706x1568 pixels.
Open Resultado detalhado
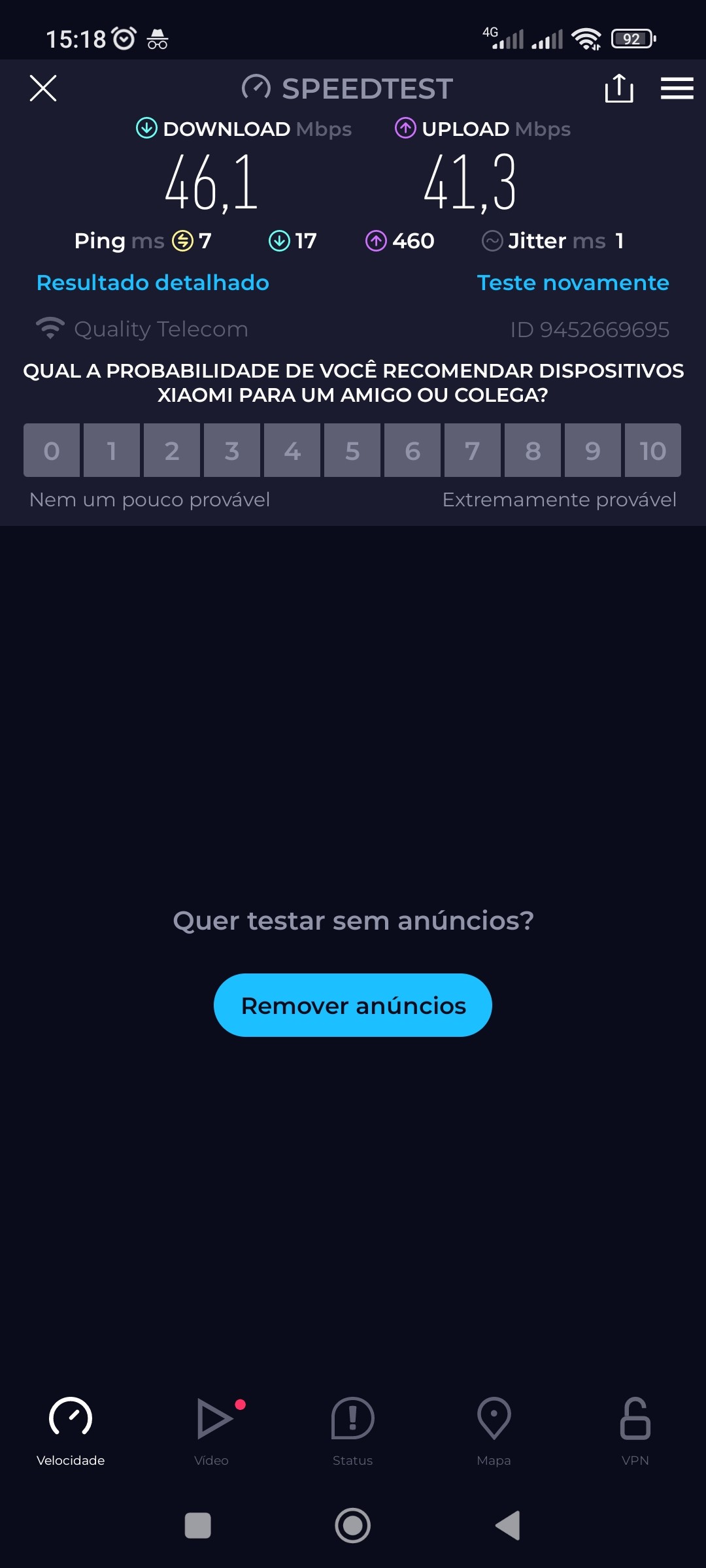click(153, 282)
